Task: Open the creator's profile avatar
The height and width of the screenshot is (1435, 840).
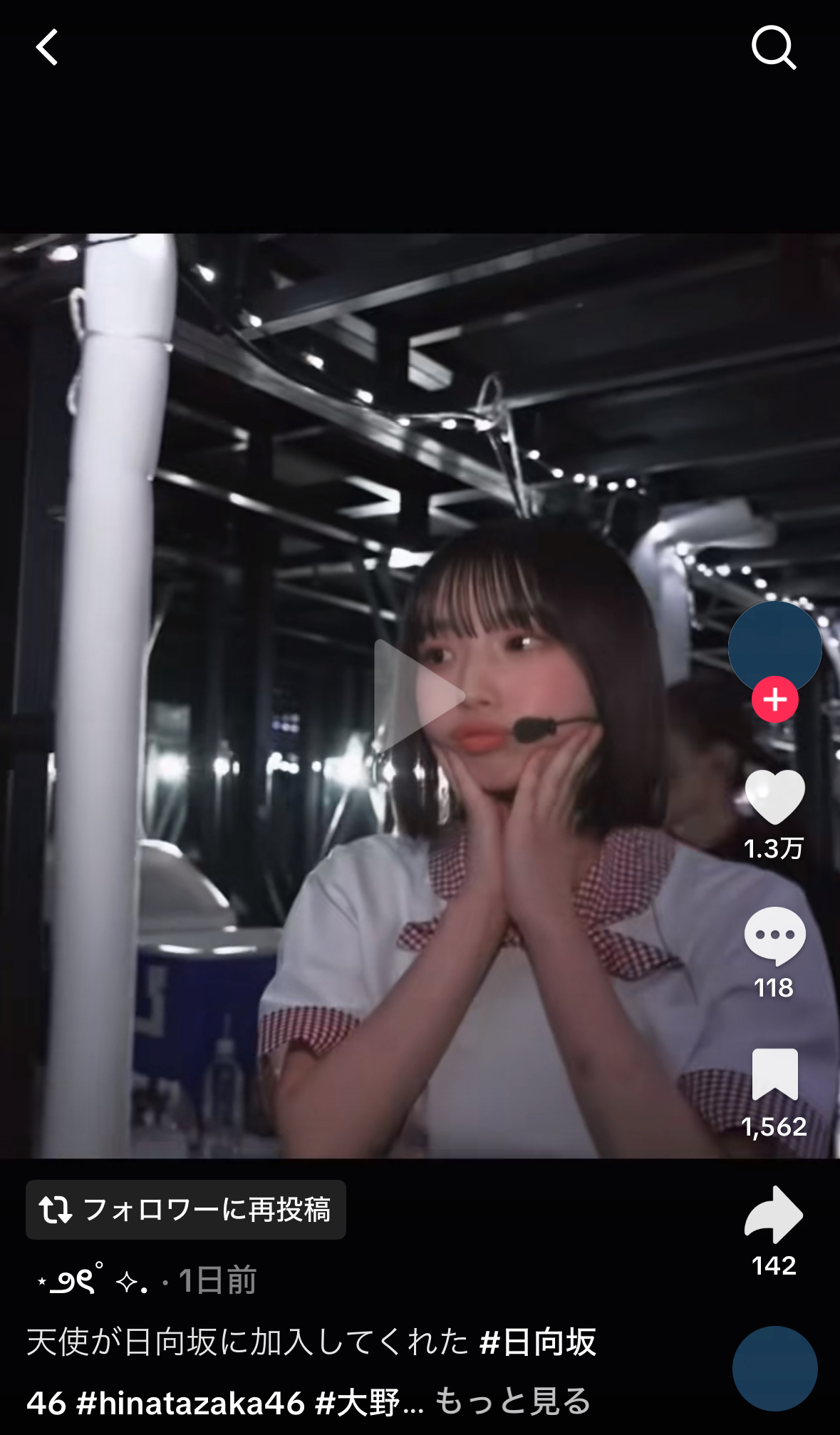Action: click(775, 647)
